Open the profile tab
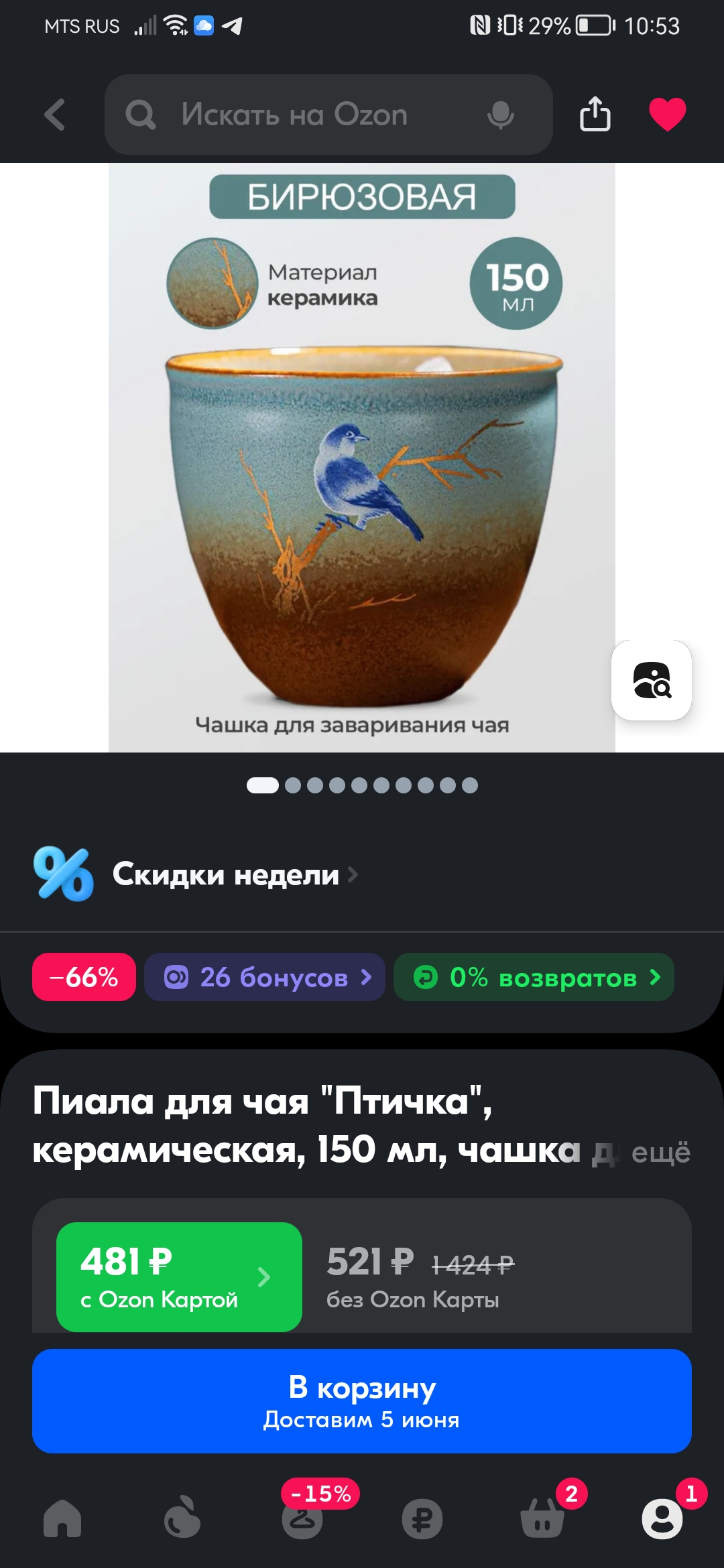724x1568 pixels. coord(662,1518)
